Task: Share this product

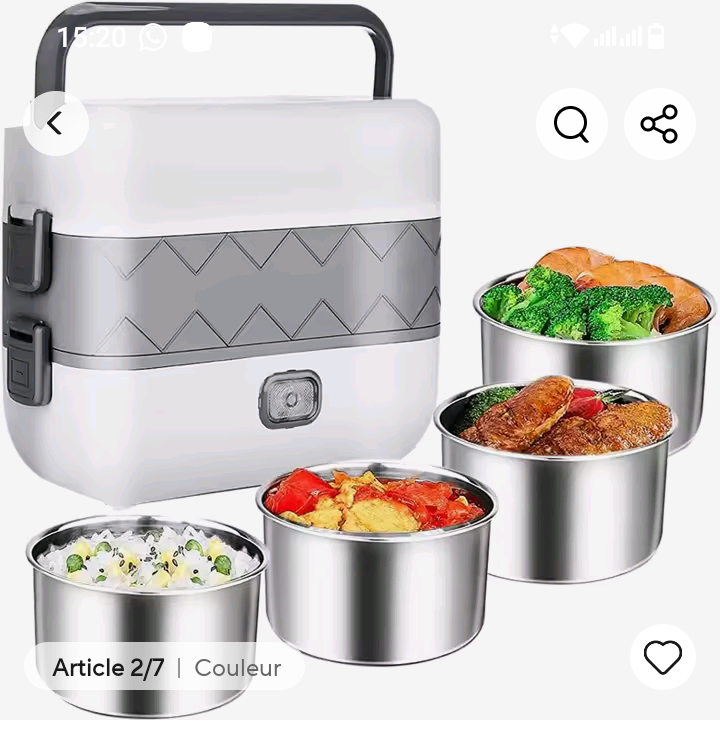Action: pyautogui.click(x=659, y=124)
